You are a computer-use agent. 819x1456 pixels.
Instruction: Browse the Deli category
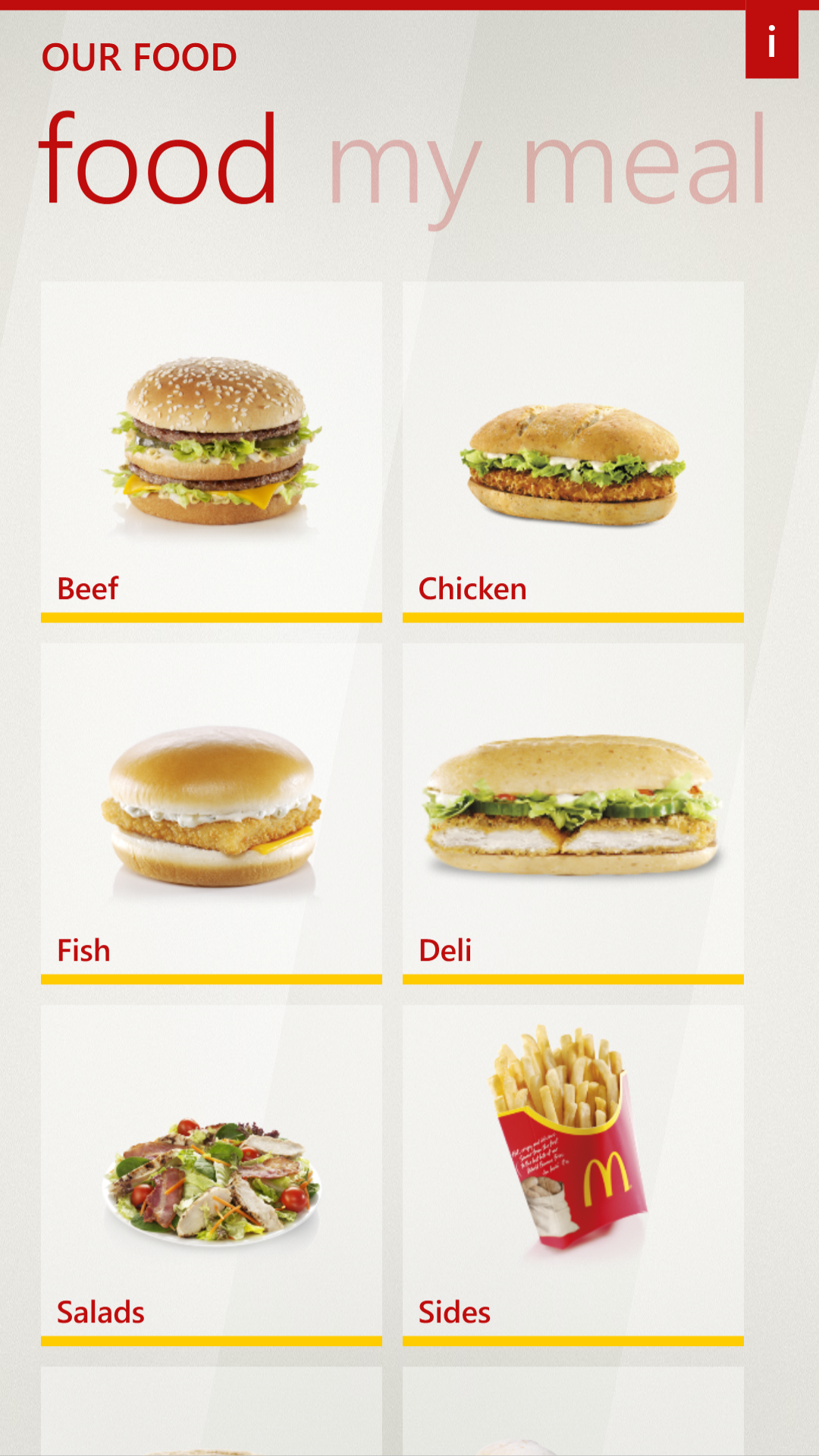pos(573,814)
